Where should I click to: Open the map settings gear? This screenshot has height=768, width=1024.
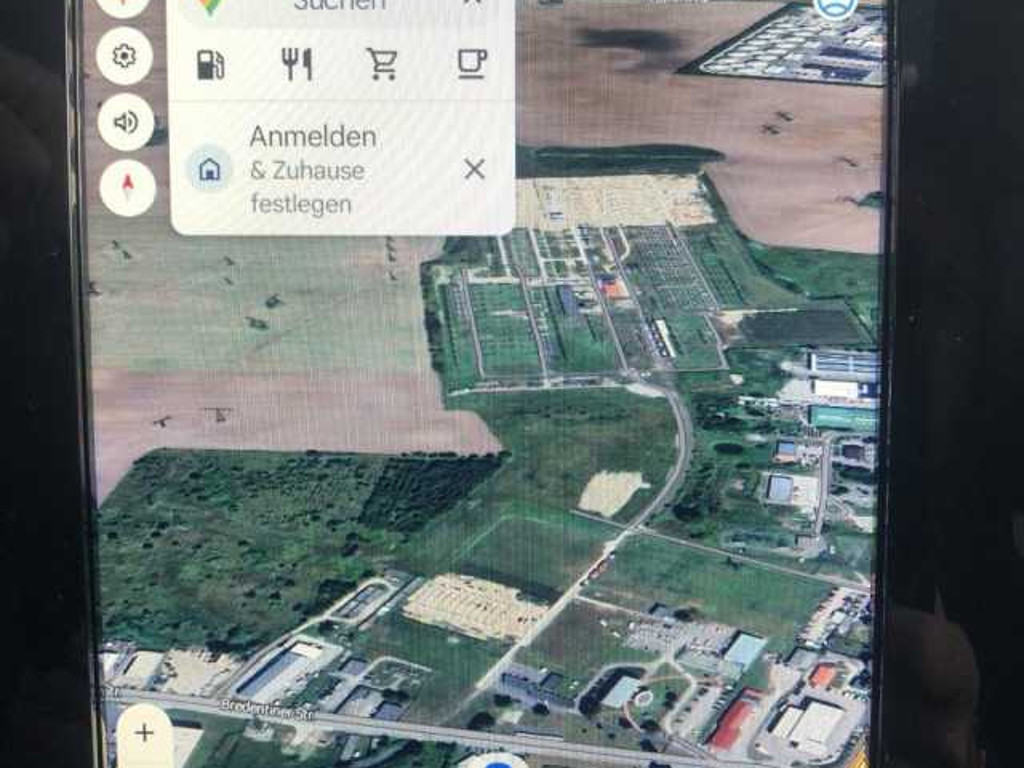(x=125, y=56)
